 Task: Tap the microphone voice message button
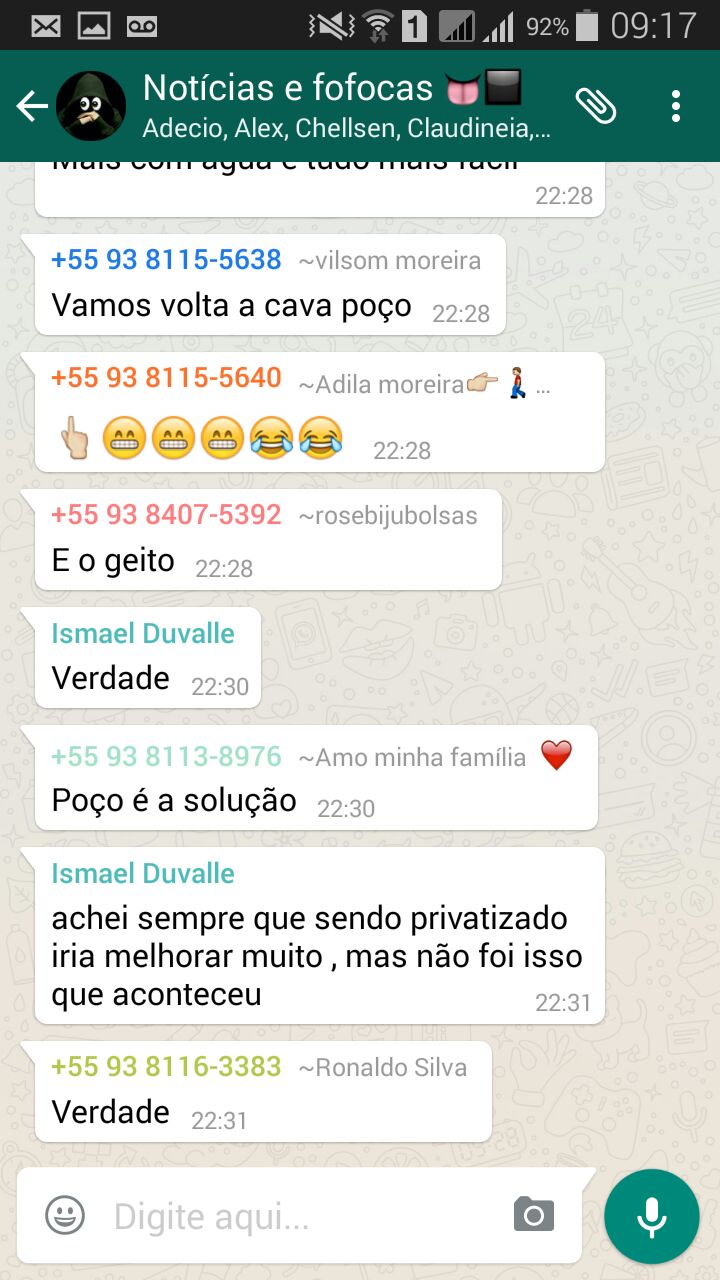coord(652,1216)
